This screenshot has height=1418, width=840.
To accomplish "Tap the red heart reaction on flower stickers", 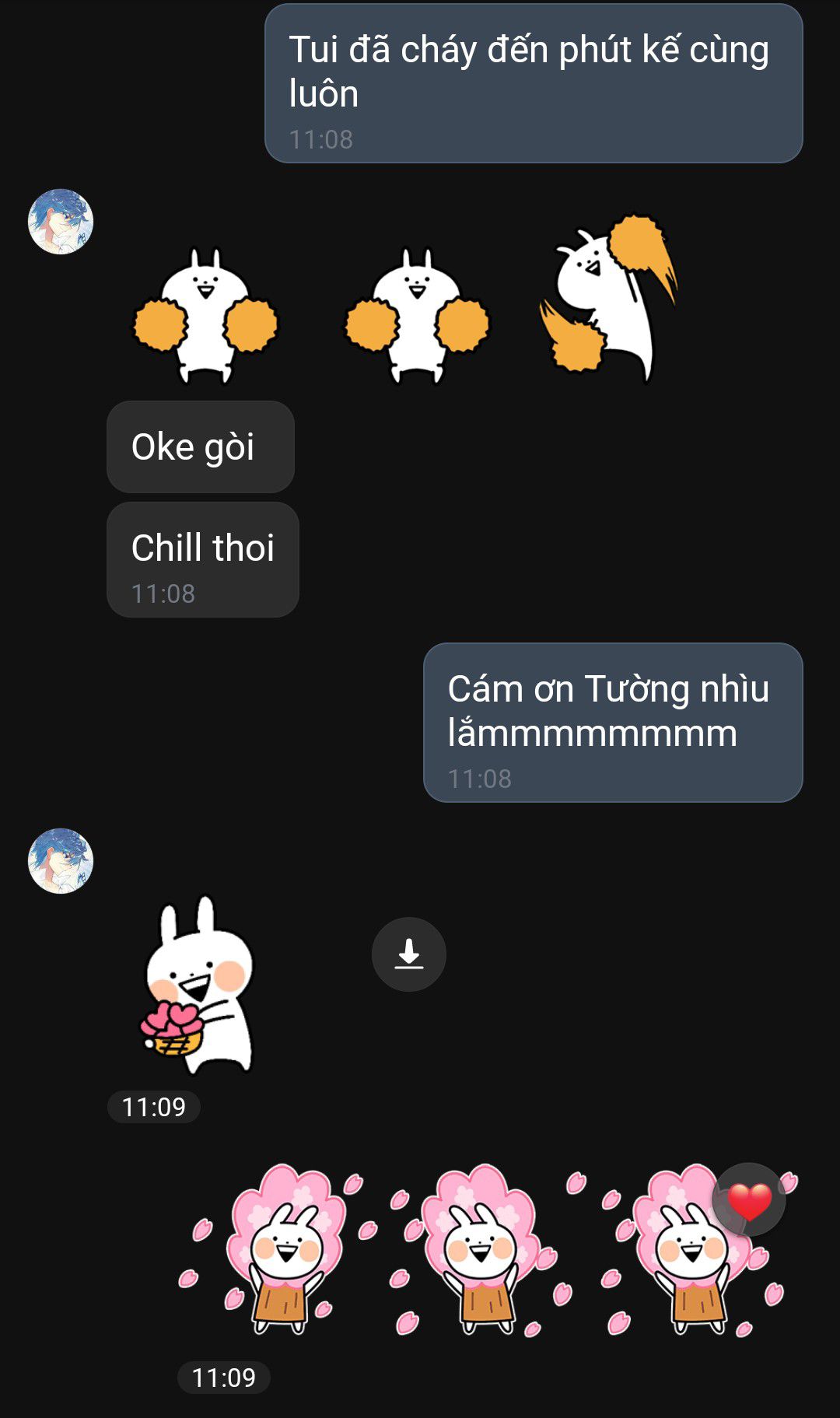I will click(749, 1200).
